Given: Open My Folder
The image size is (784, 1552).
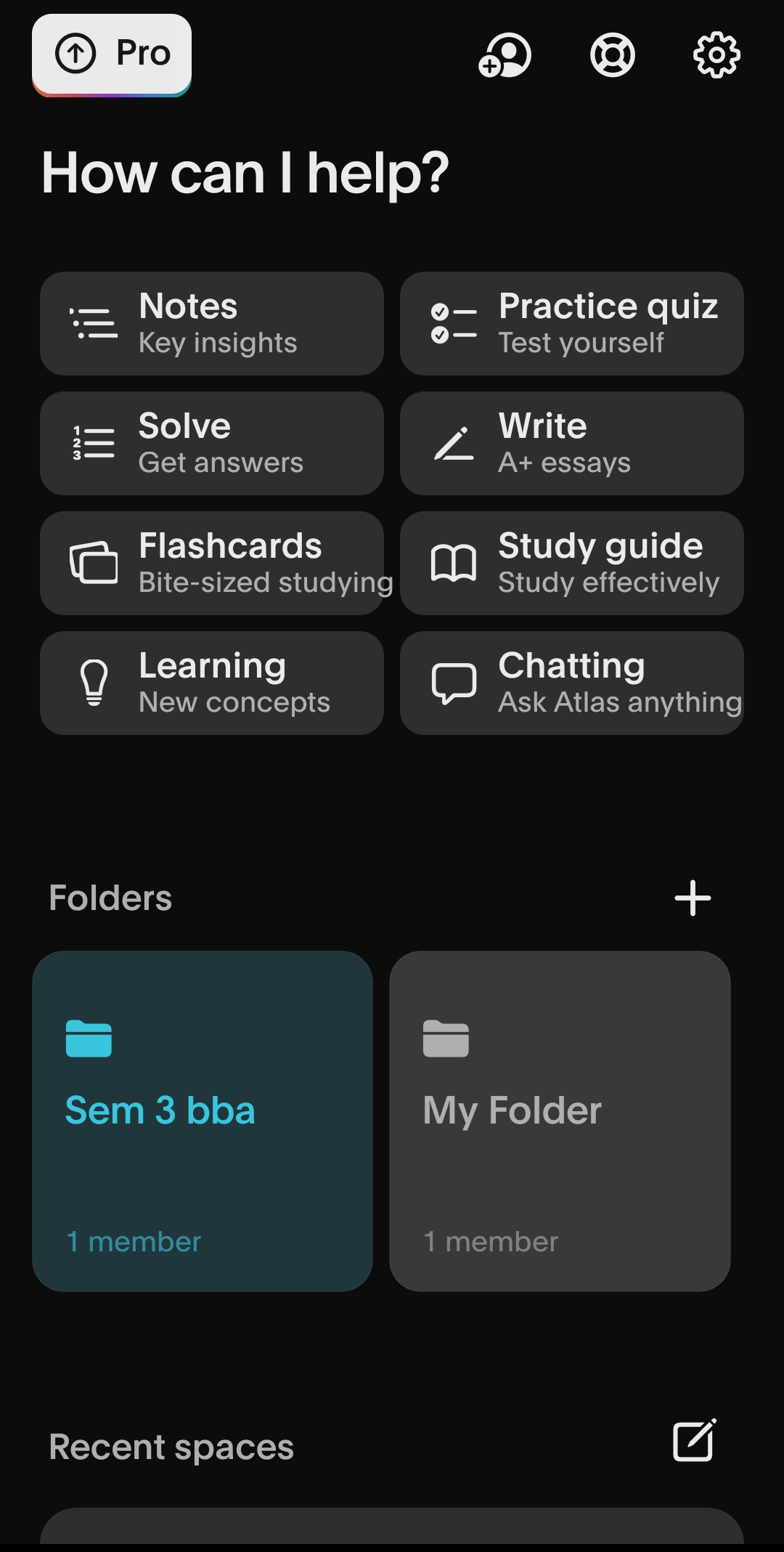Looking at the screenshot, I should coord(560,1121).
